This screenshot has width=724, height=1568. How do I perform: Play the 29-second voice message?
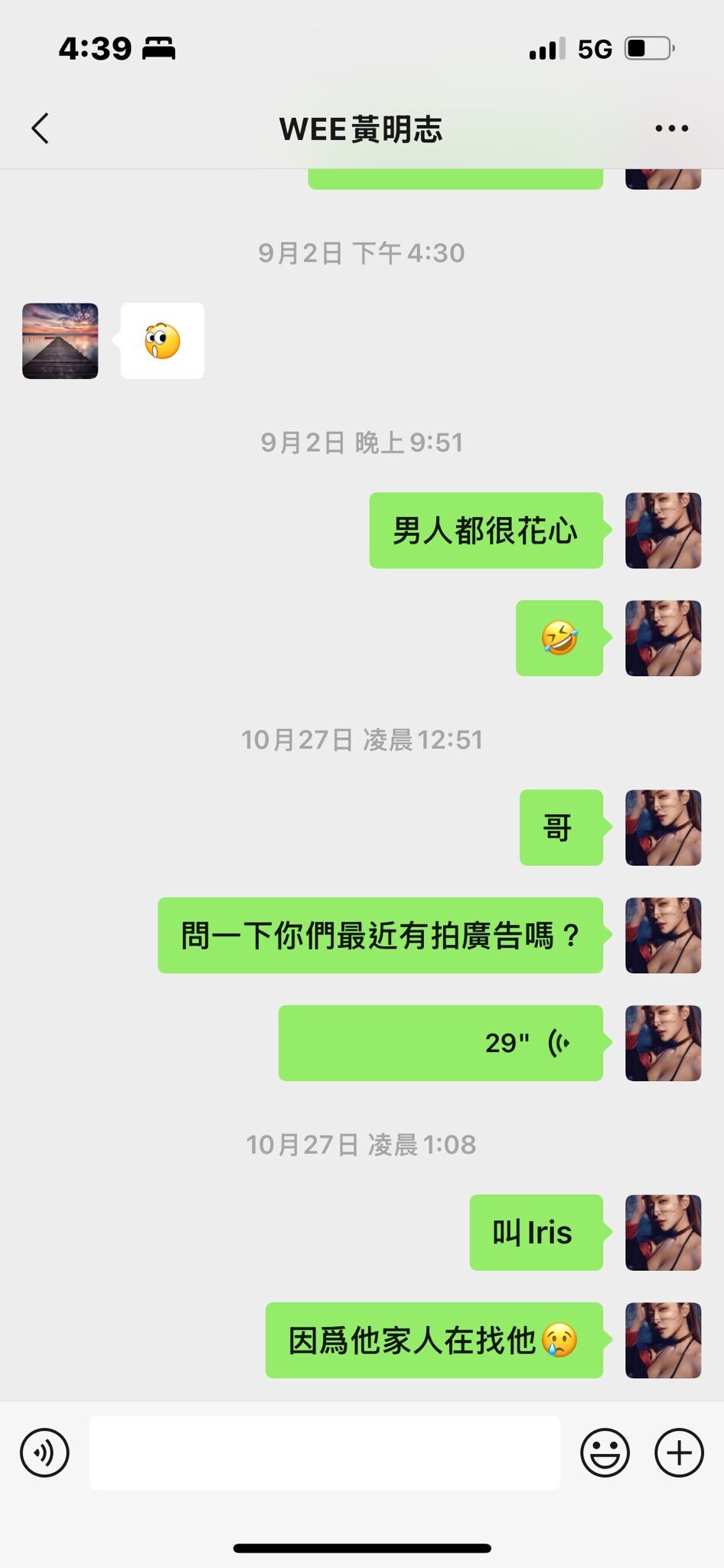coord(440,1043)
